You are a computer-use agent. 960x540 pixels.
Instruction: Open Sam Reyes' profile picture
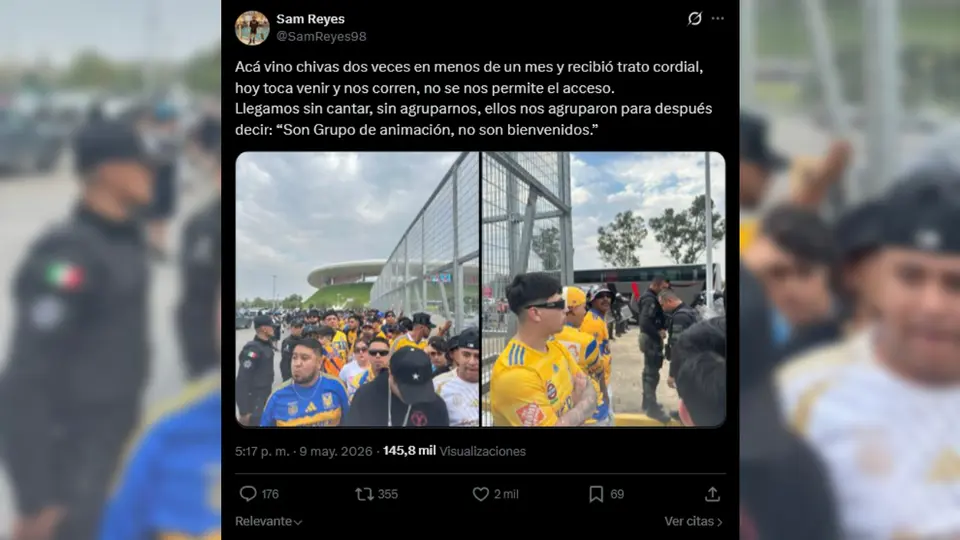tap(252, 28)
